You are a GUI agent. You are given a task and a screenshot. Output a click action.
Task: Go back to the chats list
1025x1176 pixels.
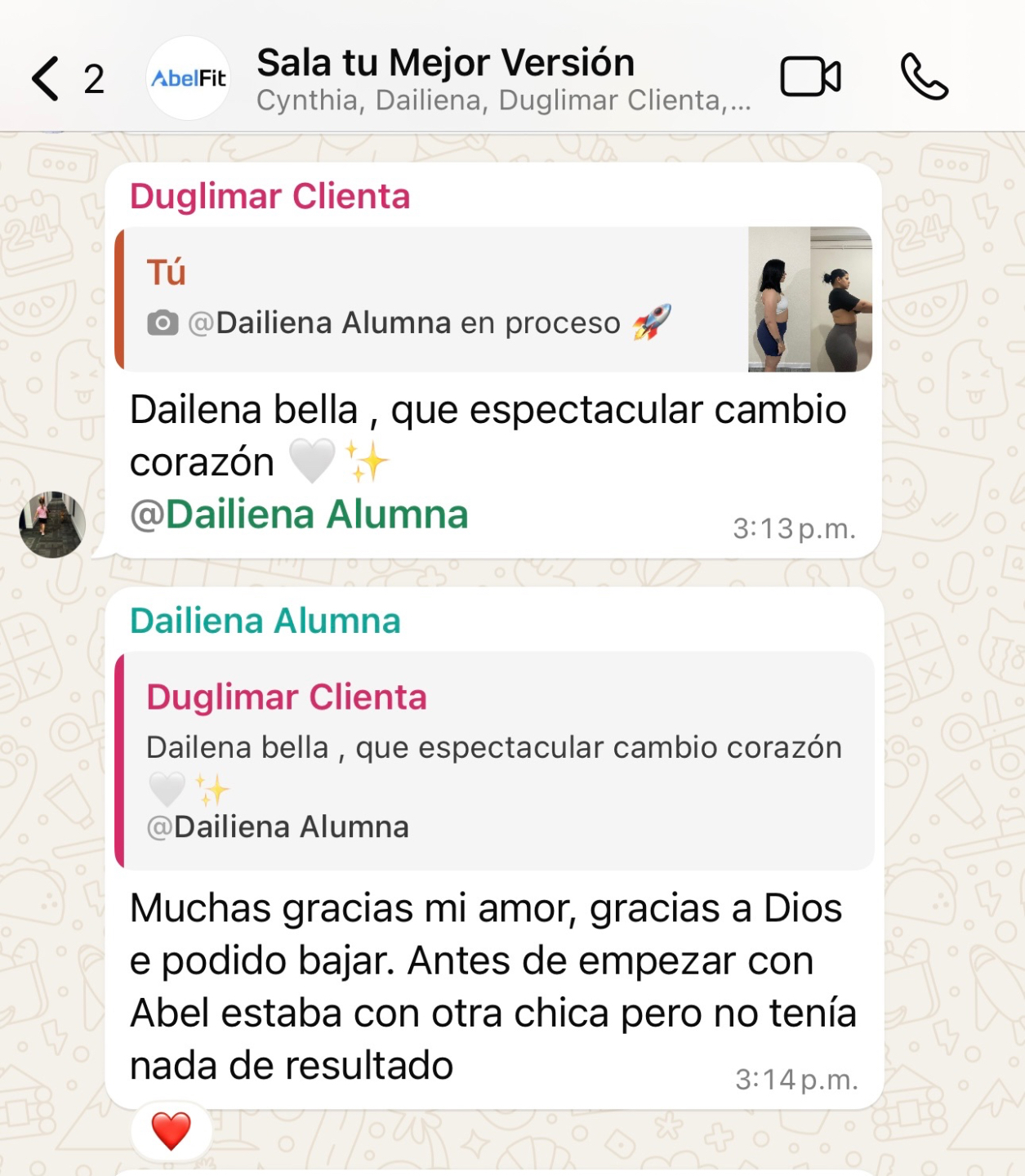coord(67,78)
